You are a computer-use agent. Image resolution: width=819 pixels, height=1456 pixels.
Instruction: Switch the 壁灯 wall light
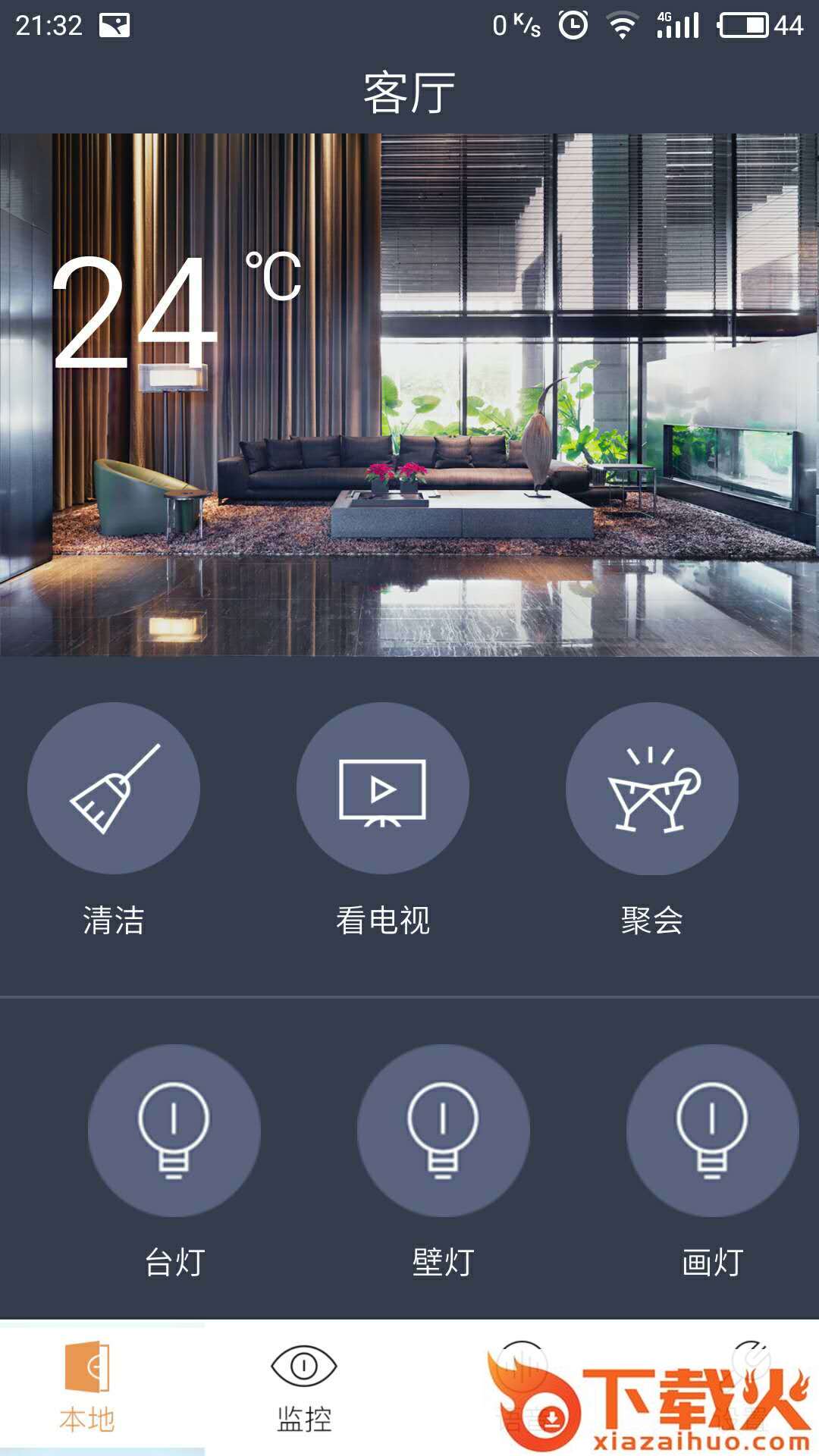444,1130
